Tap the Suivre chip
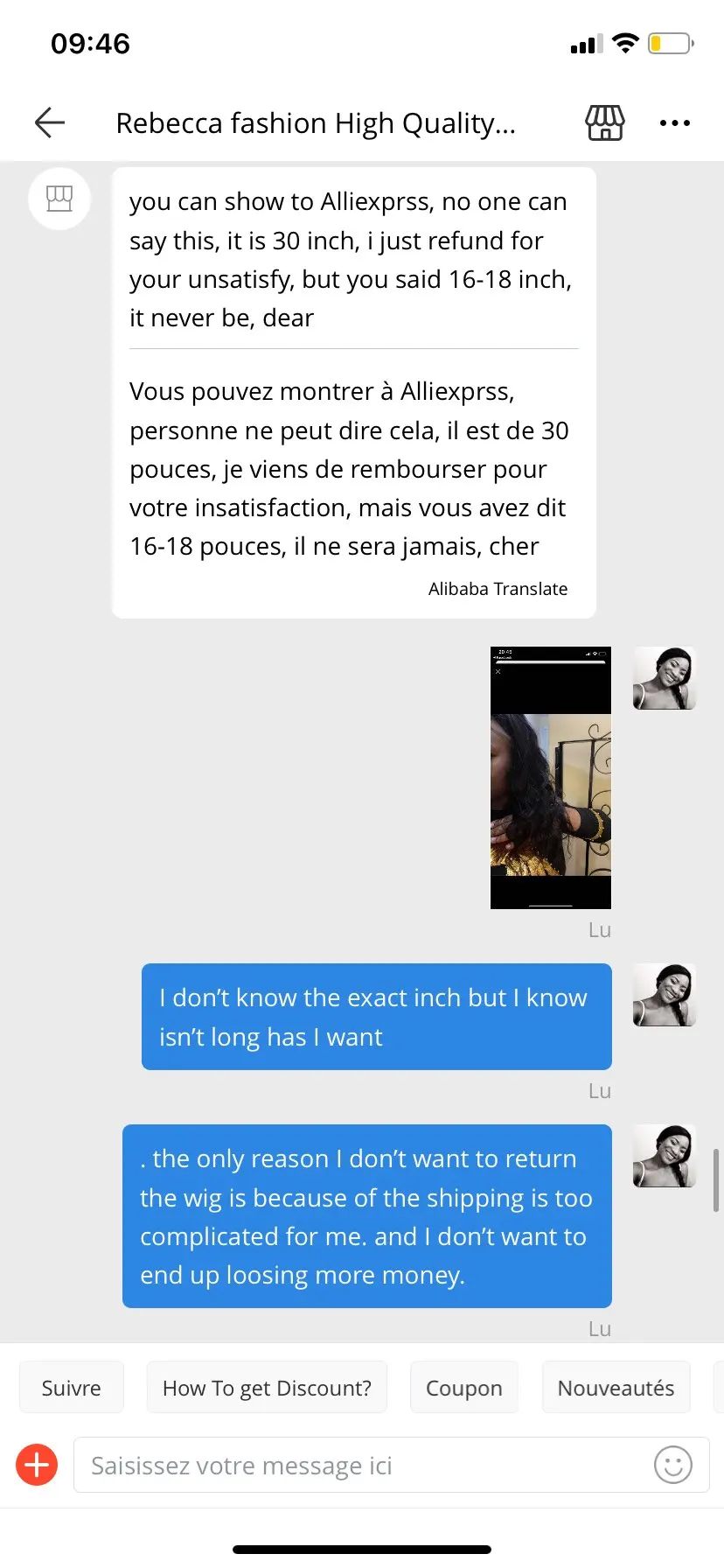The image size is (724, 1568). tap(72, 1388)
